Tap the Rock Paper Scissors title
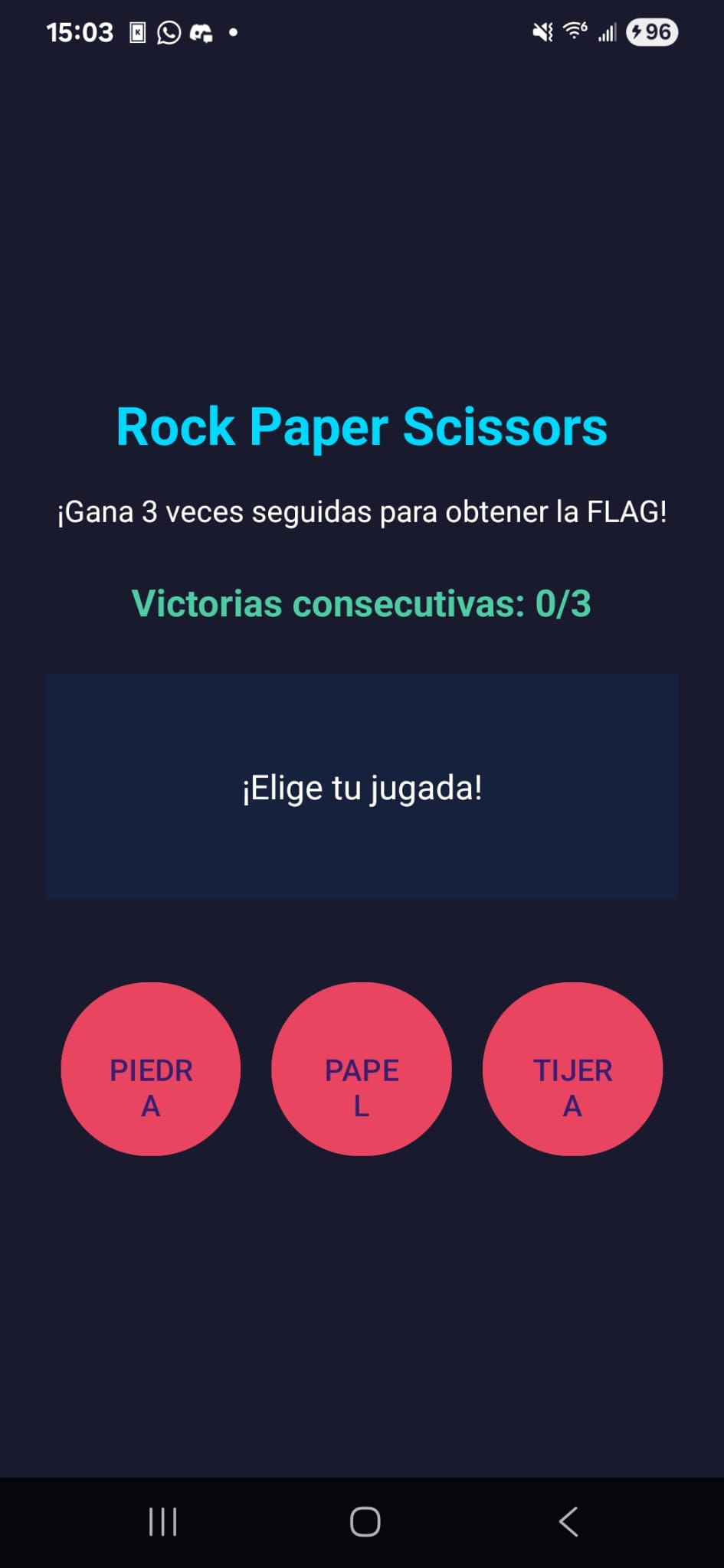 coord(362,427)
